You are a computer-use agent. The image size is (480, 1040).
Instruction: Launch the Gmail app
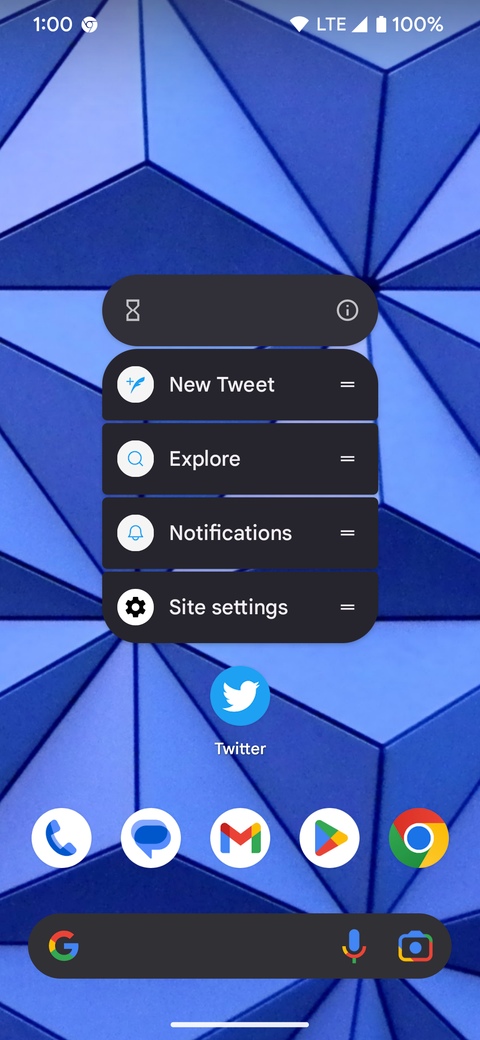click(240, 838)
